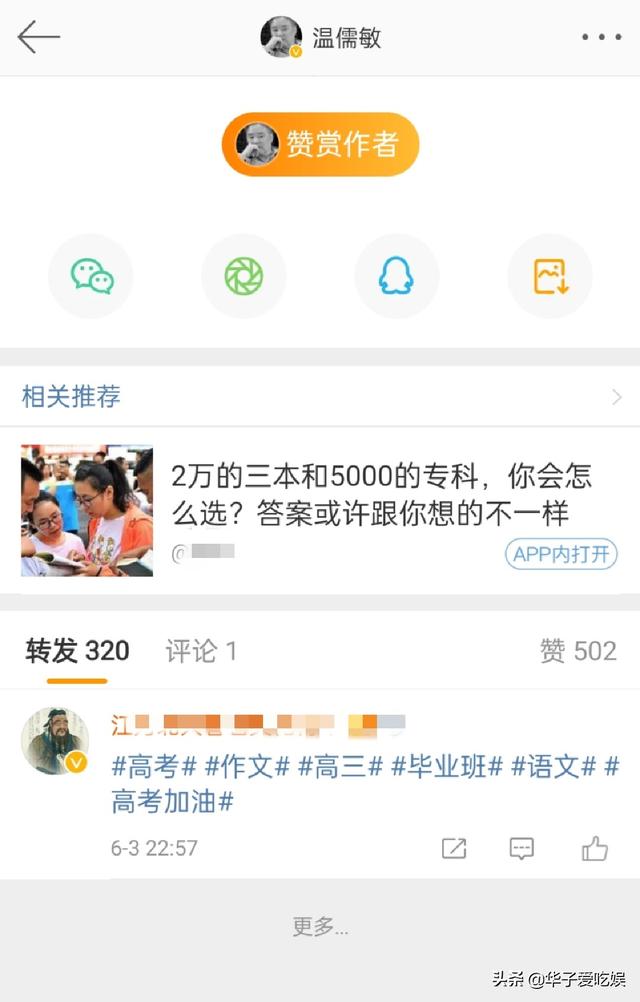640x1002 pixels.
Task: View the 赞 502 likes list
Action: (x=578, y=652)
